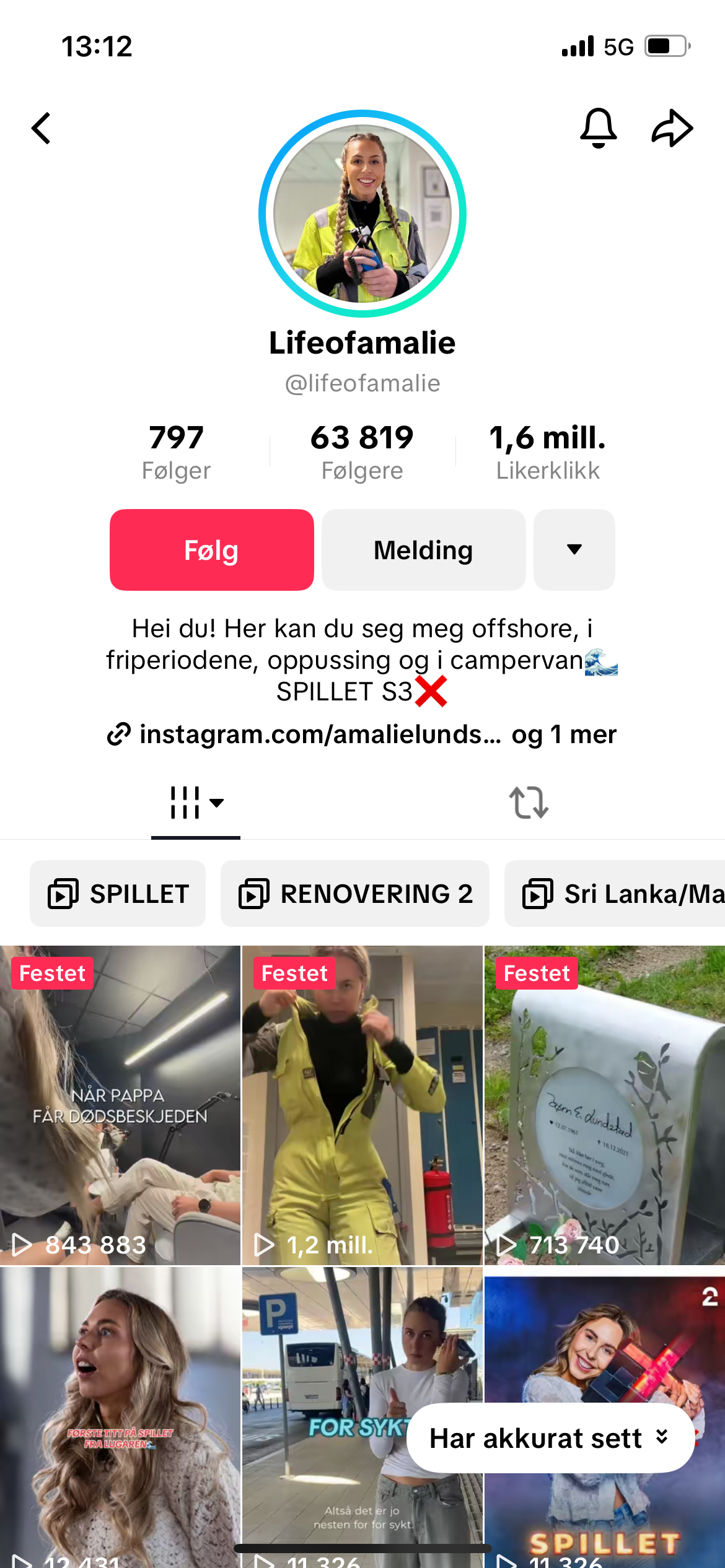Screen dimensions: 725x1568
Task: Send a message via Melding
Action: pyautogui.click(x=423, y=550)
